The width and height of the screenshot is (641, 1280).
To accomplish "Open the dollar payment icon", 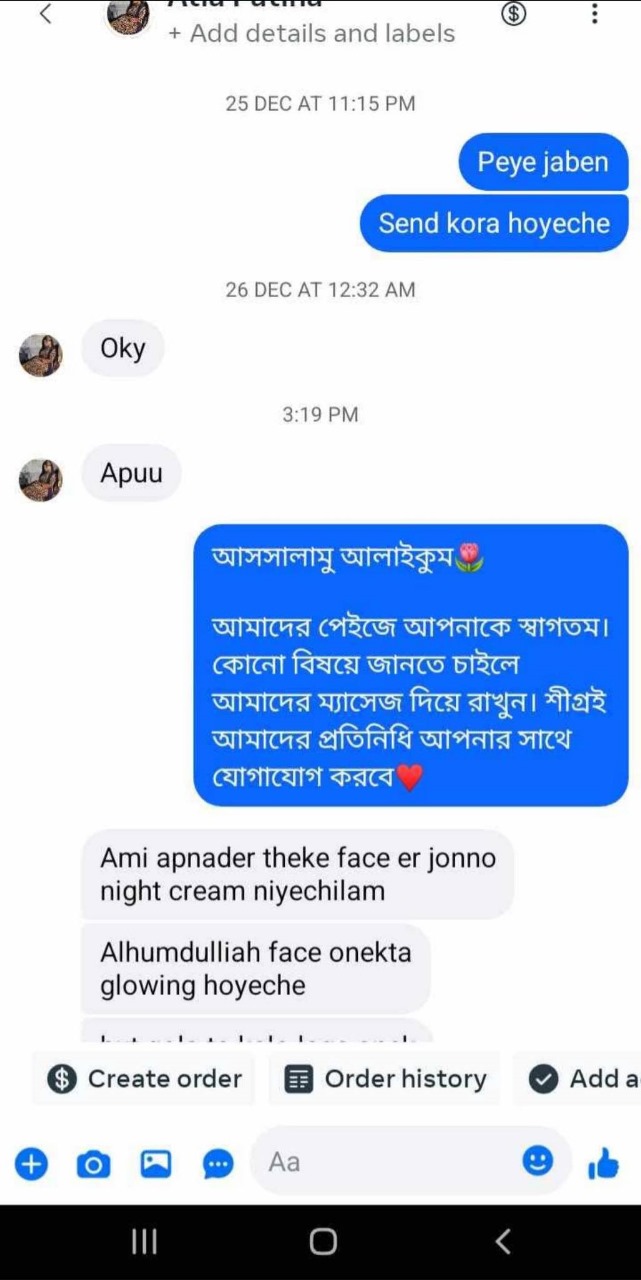I will point(514,13).
